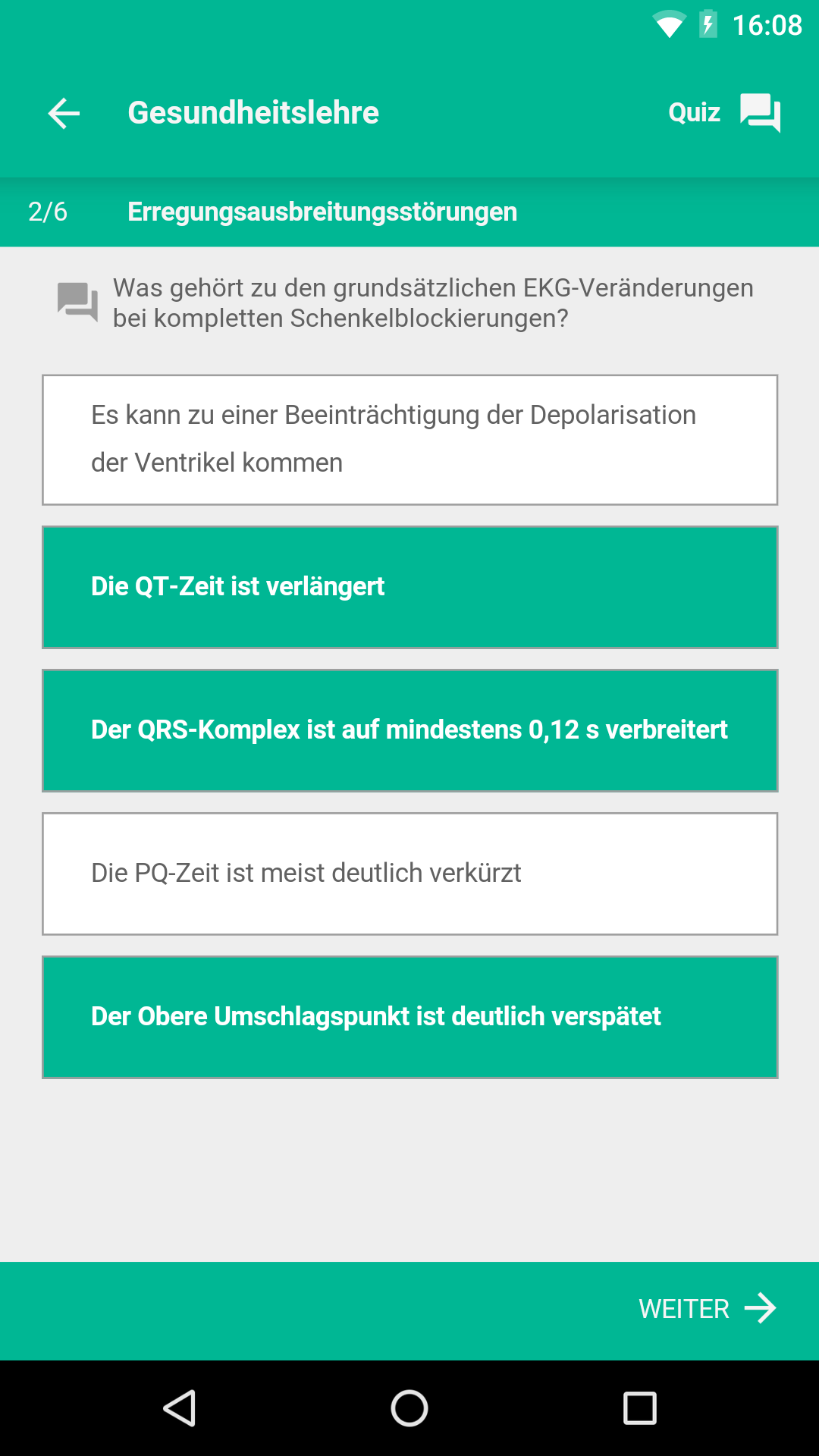
Task: Select answer about Depolarisation der Ventrikel
Action: pyautogui.click(x=409, y=440)
